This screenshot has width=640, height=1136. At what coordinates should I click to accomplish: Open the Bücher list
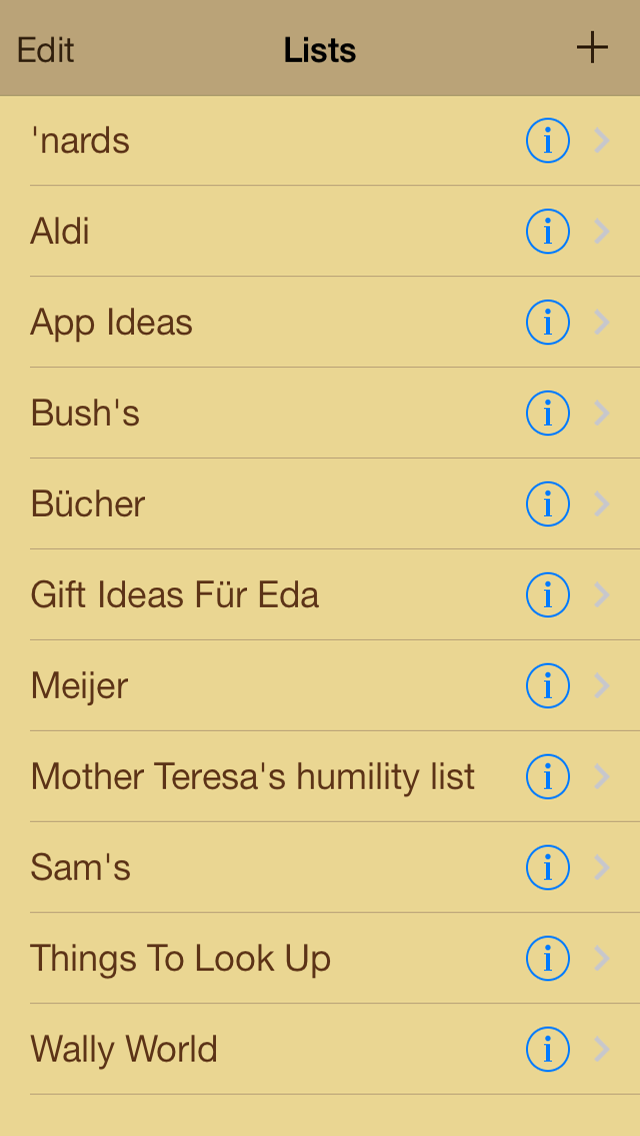[x=88, y=504]
